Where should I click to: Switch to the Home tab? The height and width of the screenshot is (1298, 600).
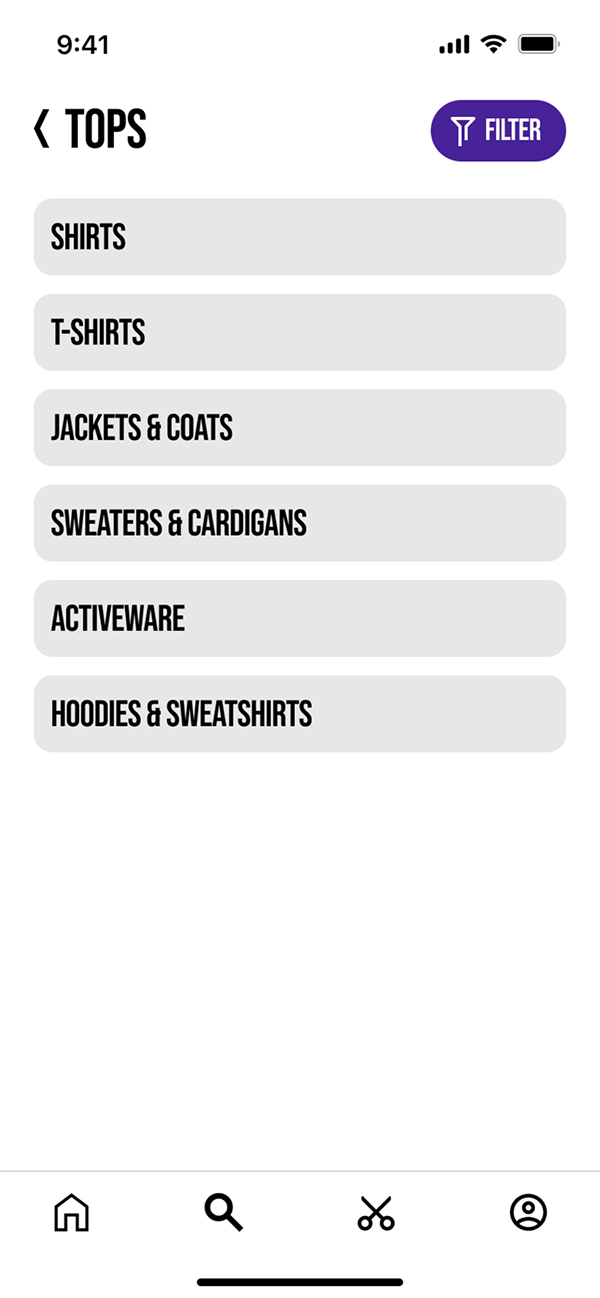pyautogui.click(x=71, y=1213)
